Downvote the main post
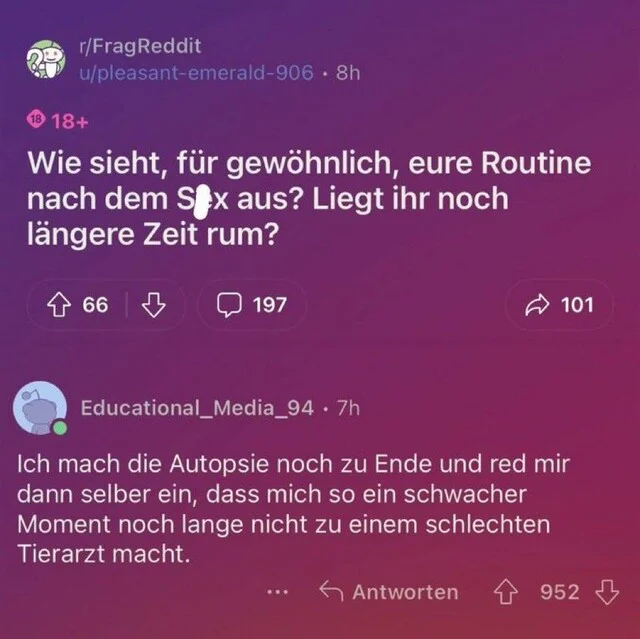The image size is (640, 639). (x=152, y=304)
